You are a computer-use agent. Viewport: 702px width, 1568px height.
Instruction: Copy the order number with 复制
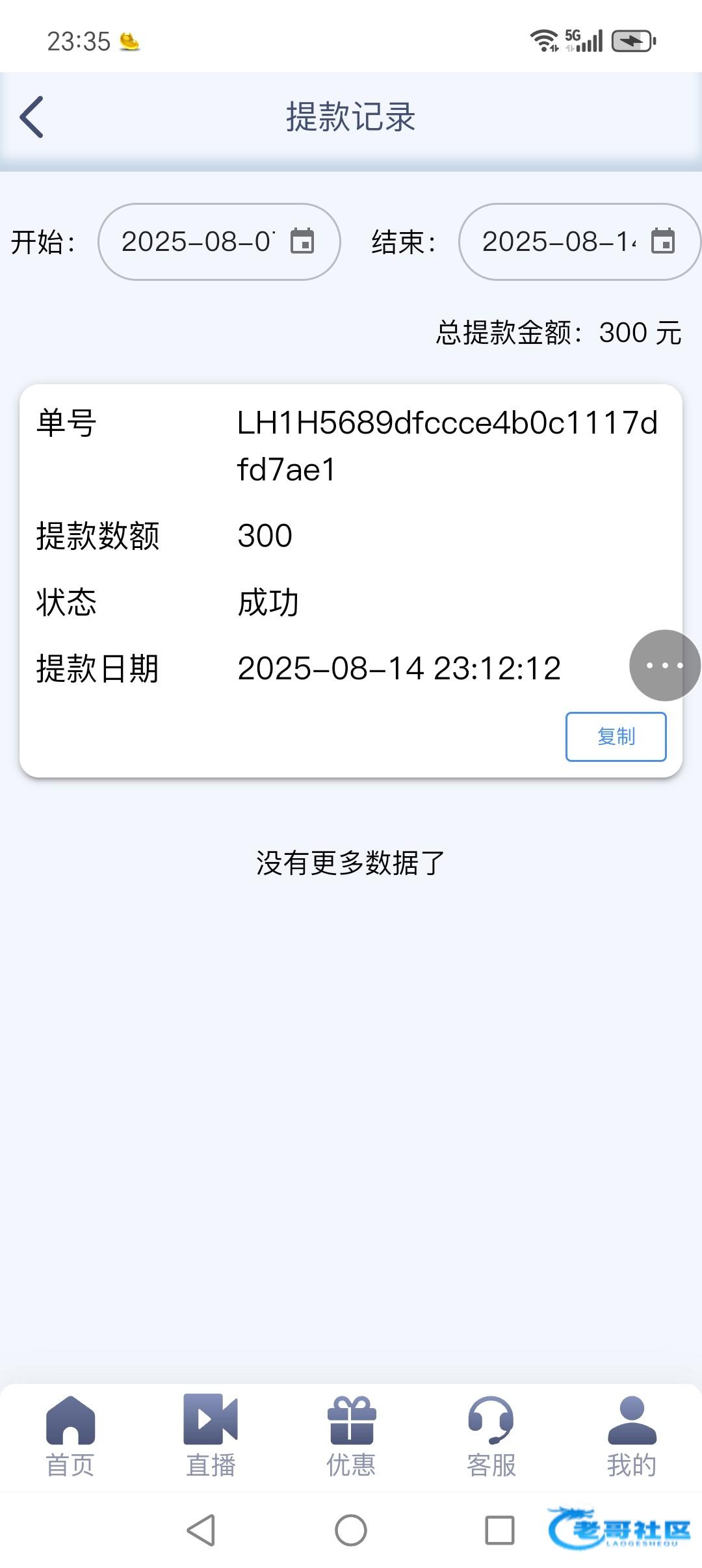tap(616, 737)
